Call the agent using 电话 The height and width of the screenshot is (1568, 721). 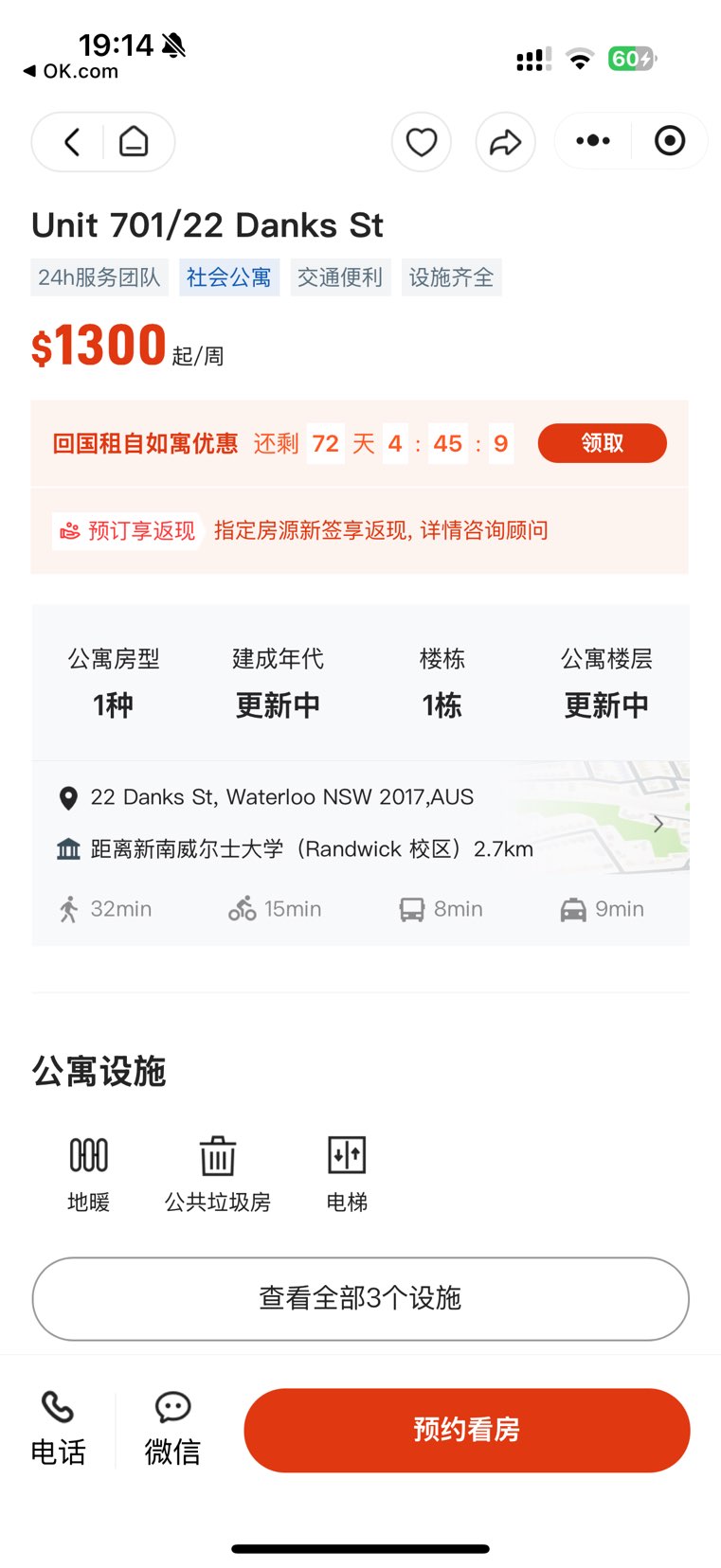pos(59,1429)
